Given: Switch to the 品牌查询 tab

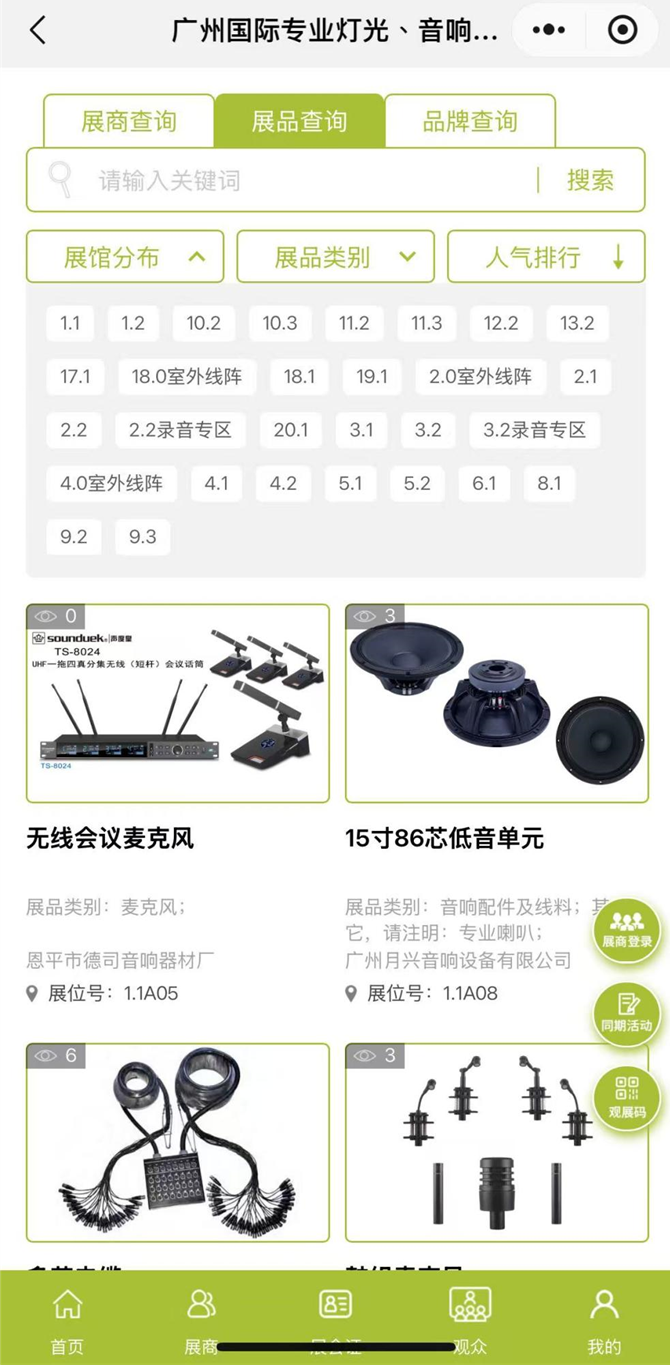Looking at the screenshot, I should click(x=469, y=122).
